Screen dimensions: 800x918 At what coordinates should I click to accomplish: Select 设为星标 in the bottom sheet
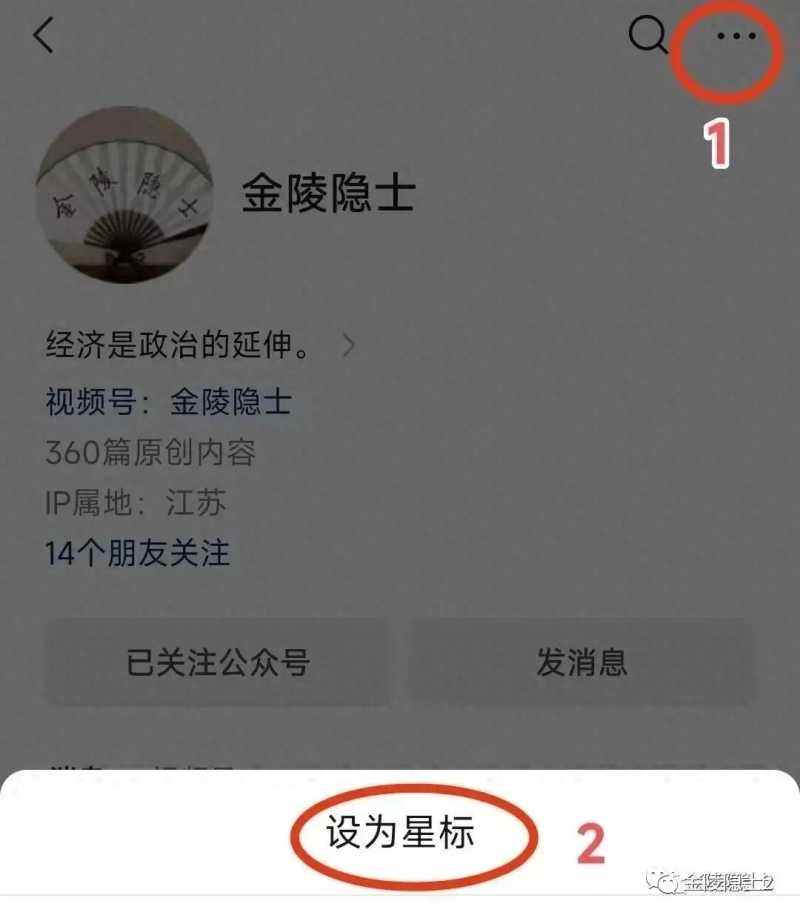click(399, 834)
